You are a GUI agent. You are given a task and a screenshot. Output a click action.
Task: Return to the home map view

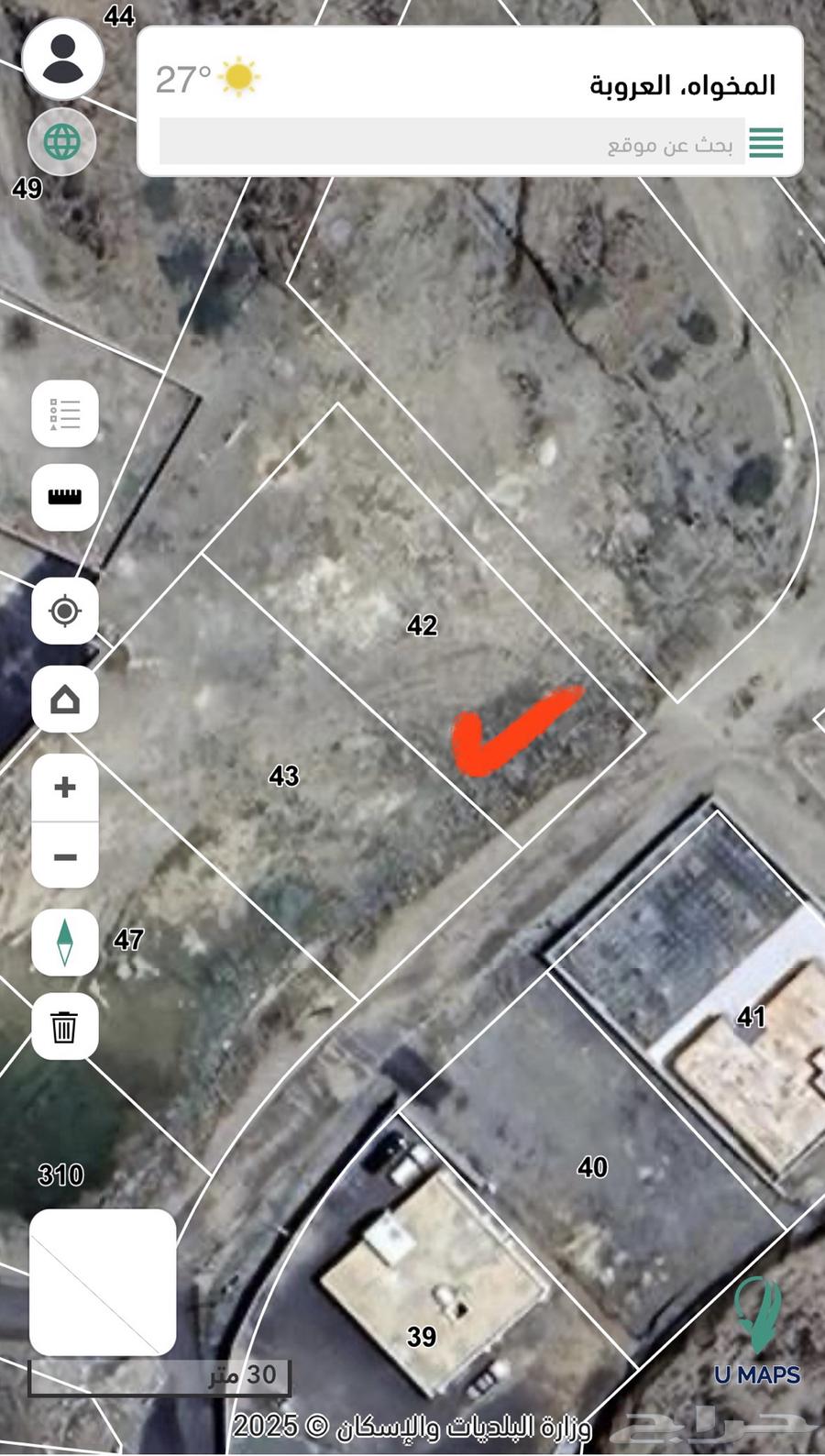tap(65, 700)
